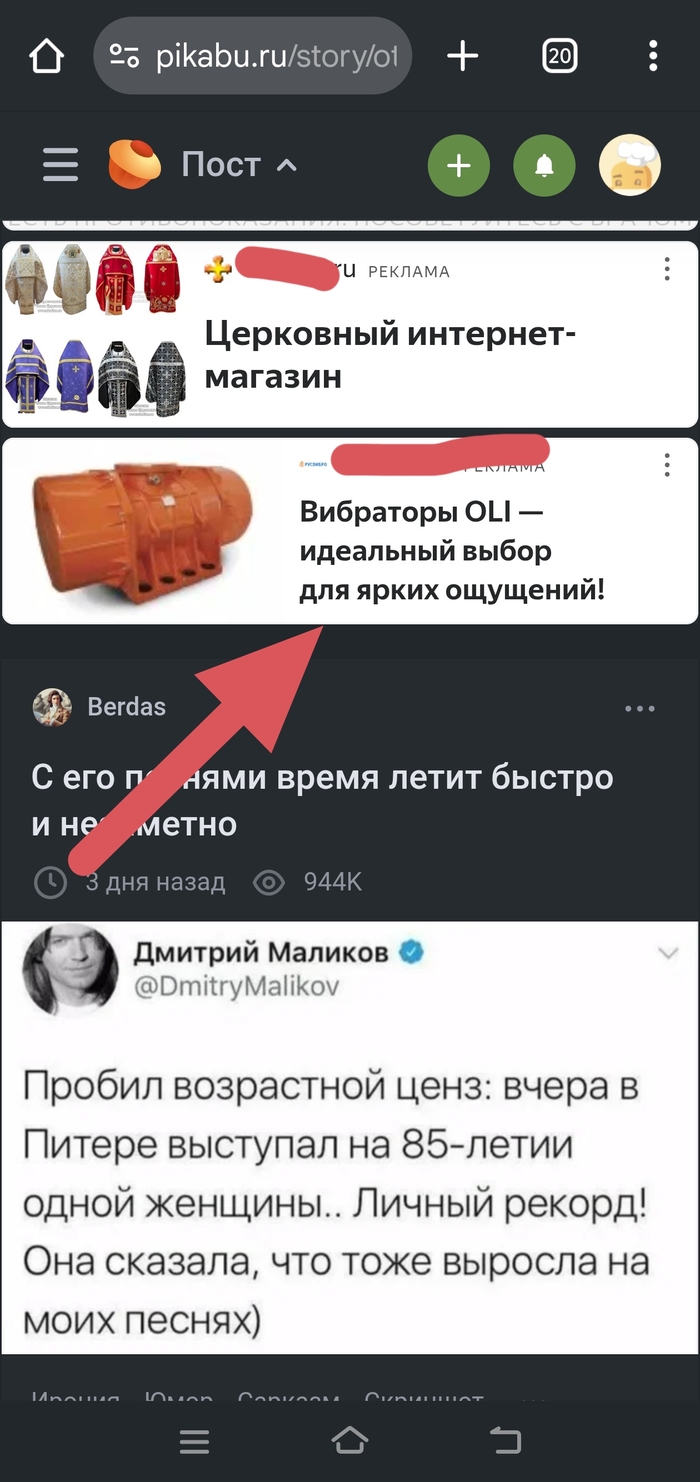Open options for the church shop ad
The width and height of the screenshot is (700, 1482).
[667, 269]
